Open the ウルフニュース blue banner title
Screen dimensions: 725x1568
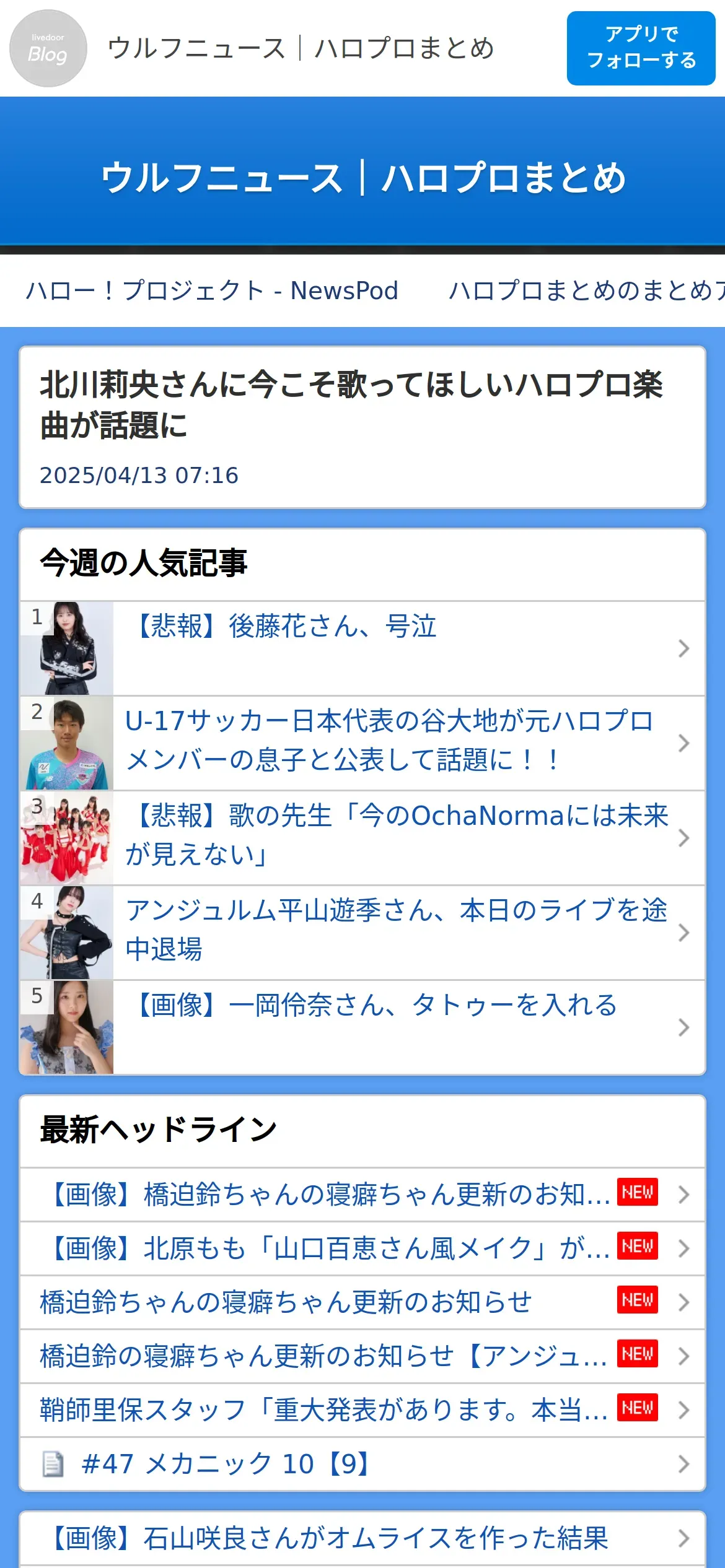pos(362,178)
